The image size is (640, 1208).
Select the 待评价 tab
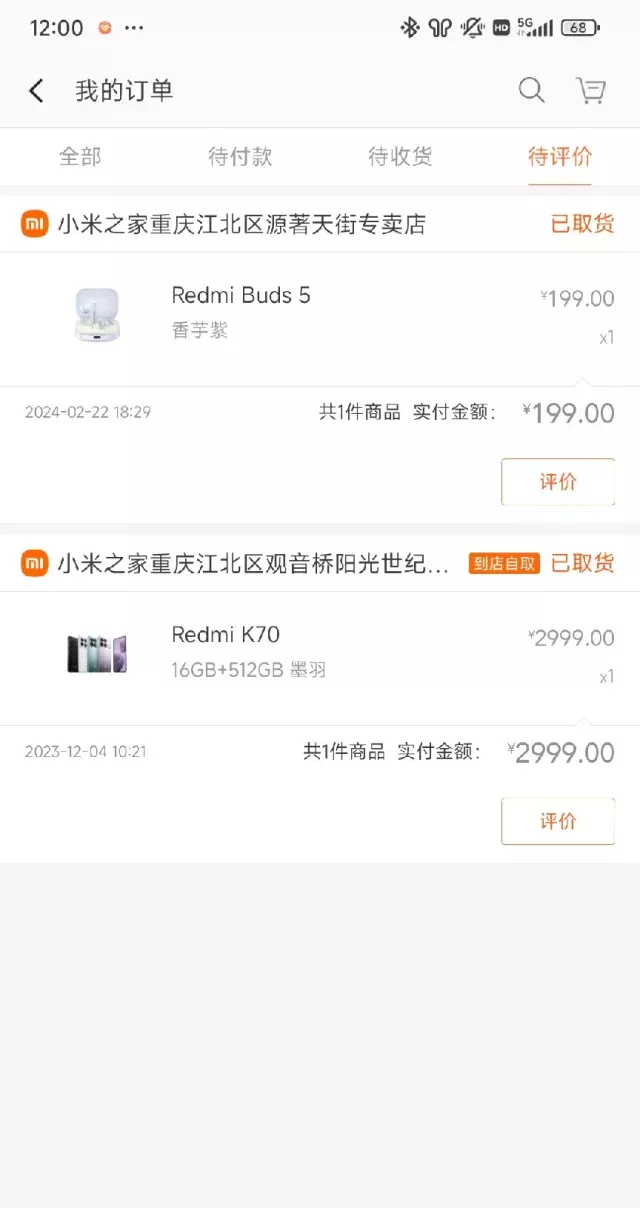(560, 157)
